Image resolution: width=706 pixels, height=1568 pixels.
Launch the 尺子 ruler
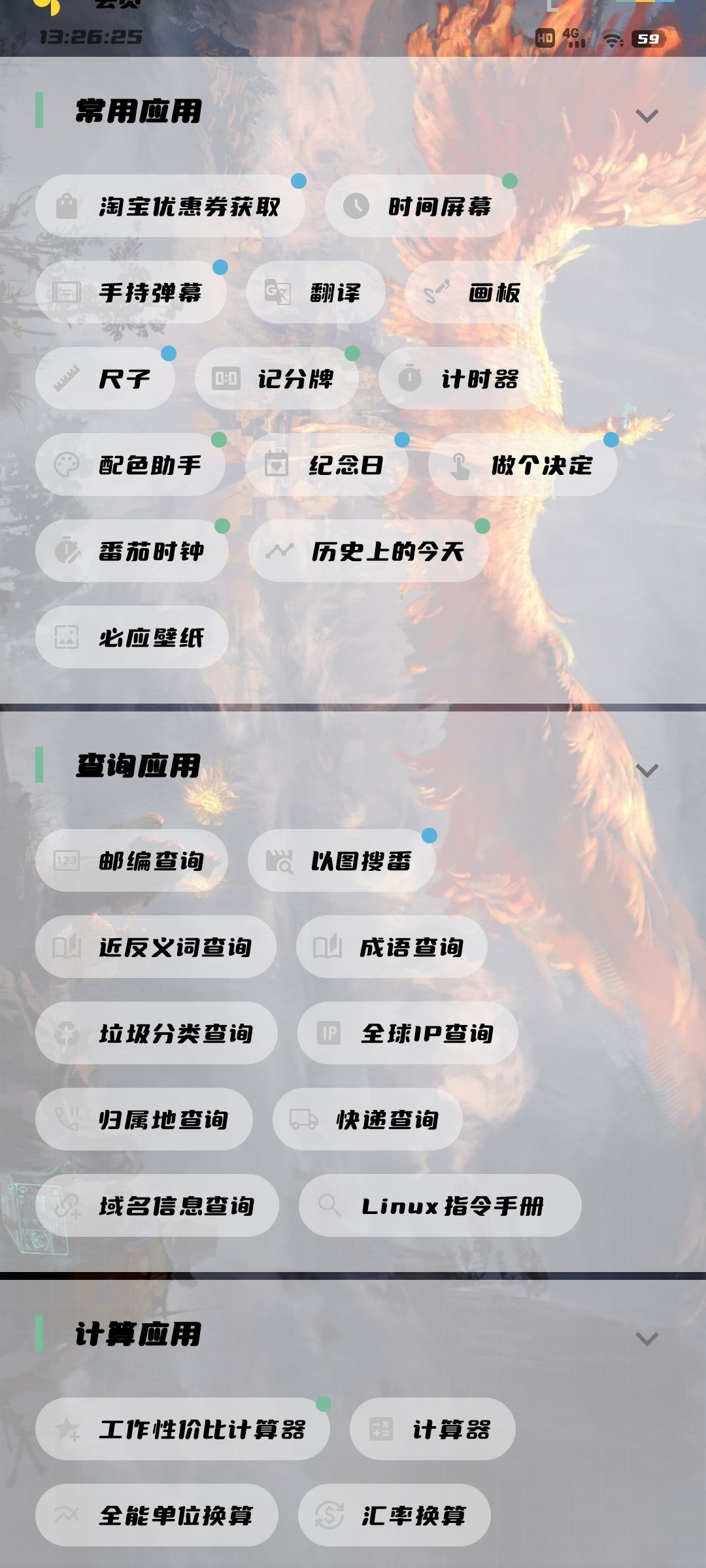point(105,379)
